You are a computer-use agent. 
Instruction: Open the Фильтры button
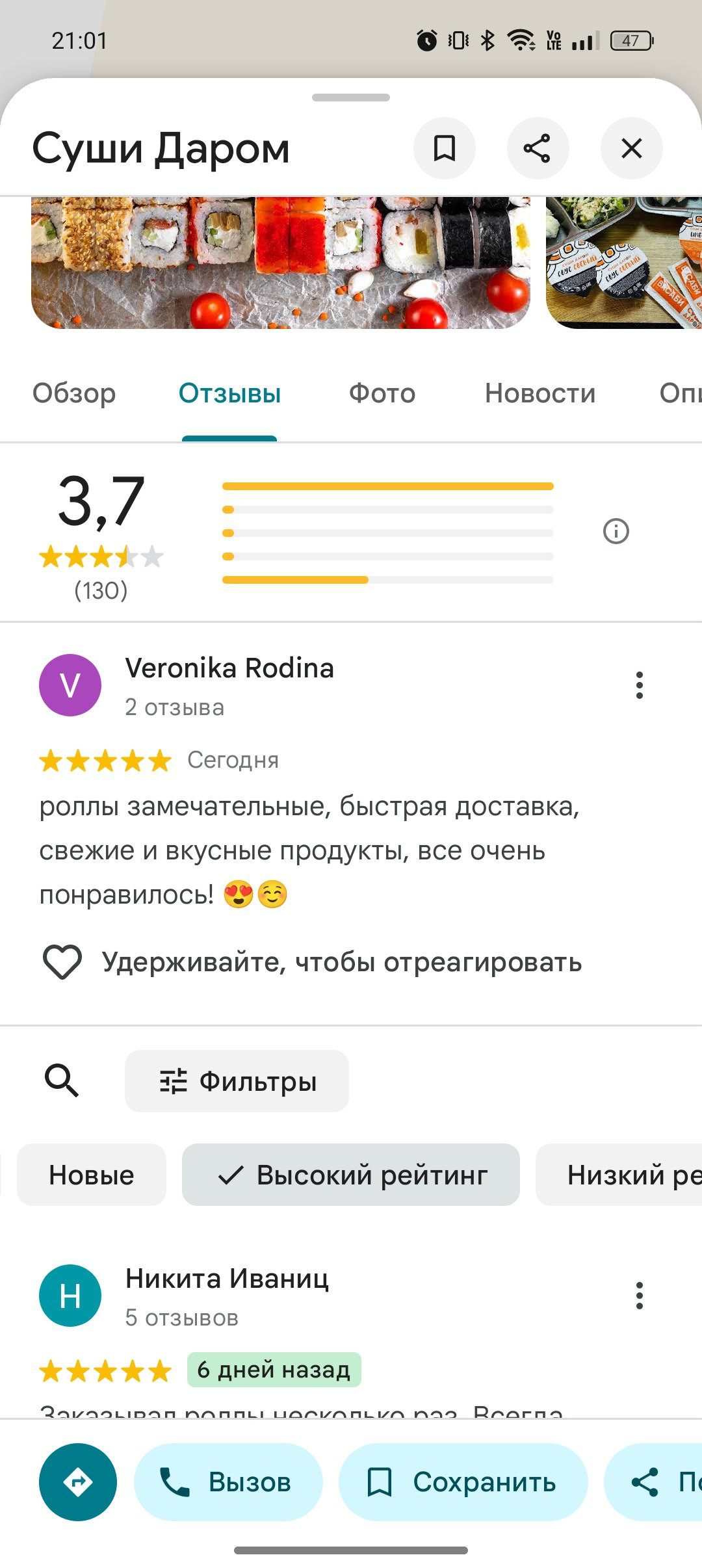click(237, 1081)
